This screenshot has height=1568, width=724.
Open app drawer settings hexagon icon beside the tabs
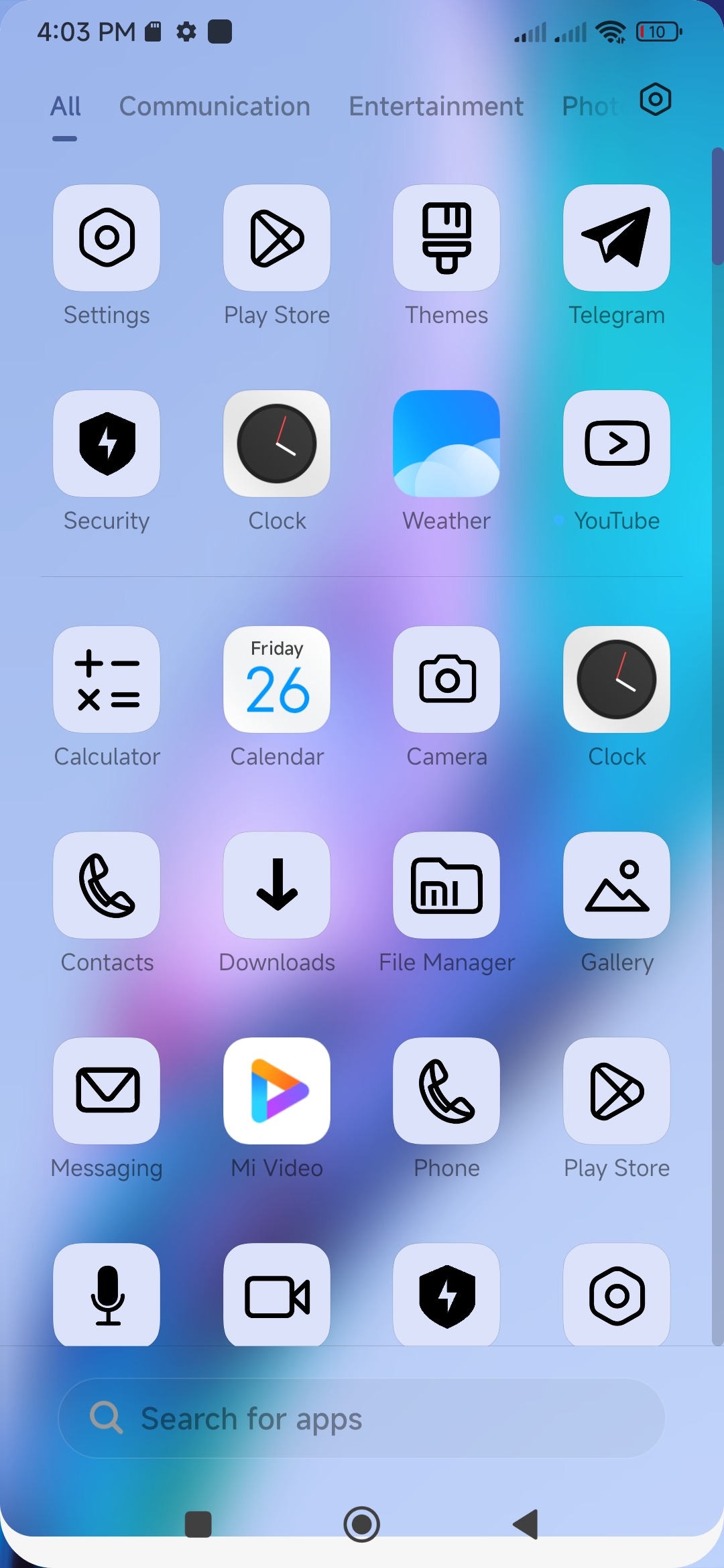(x=655, y=100)
